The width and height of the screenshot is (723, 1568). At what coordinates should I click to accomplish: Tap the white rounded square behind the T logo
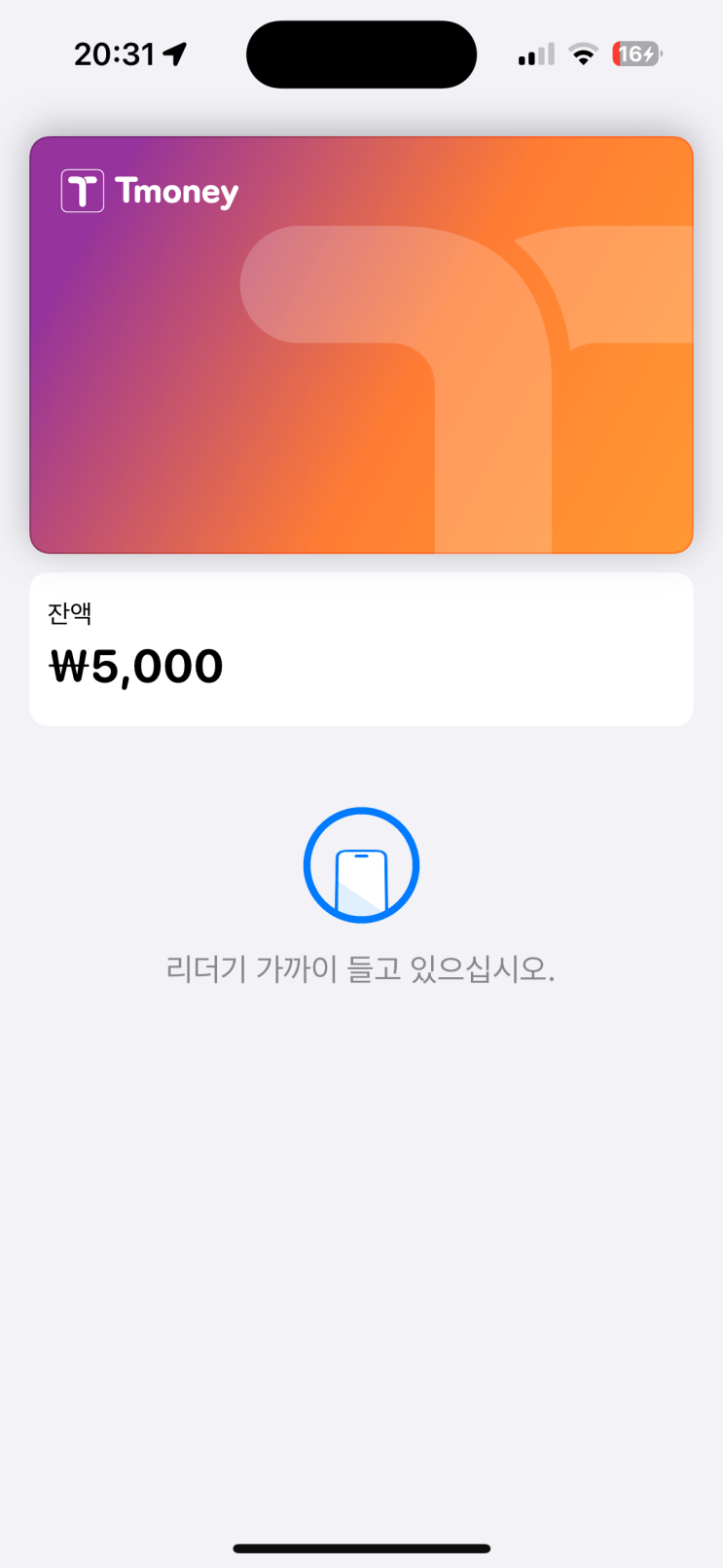coord(82,191)
